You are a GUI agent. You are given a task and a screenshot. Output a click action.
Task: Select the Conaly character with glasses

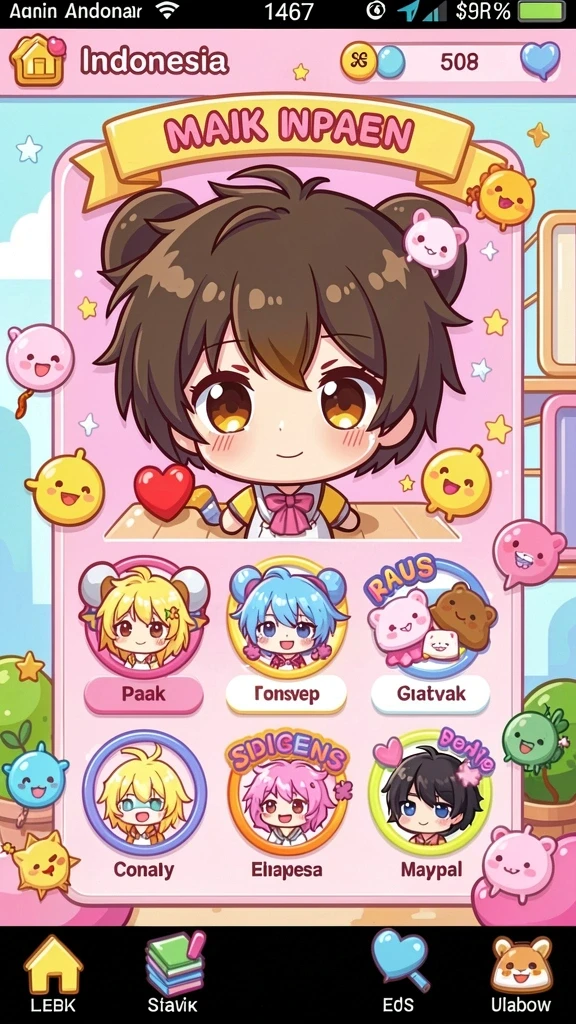click(145, 792)
